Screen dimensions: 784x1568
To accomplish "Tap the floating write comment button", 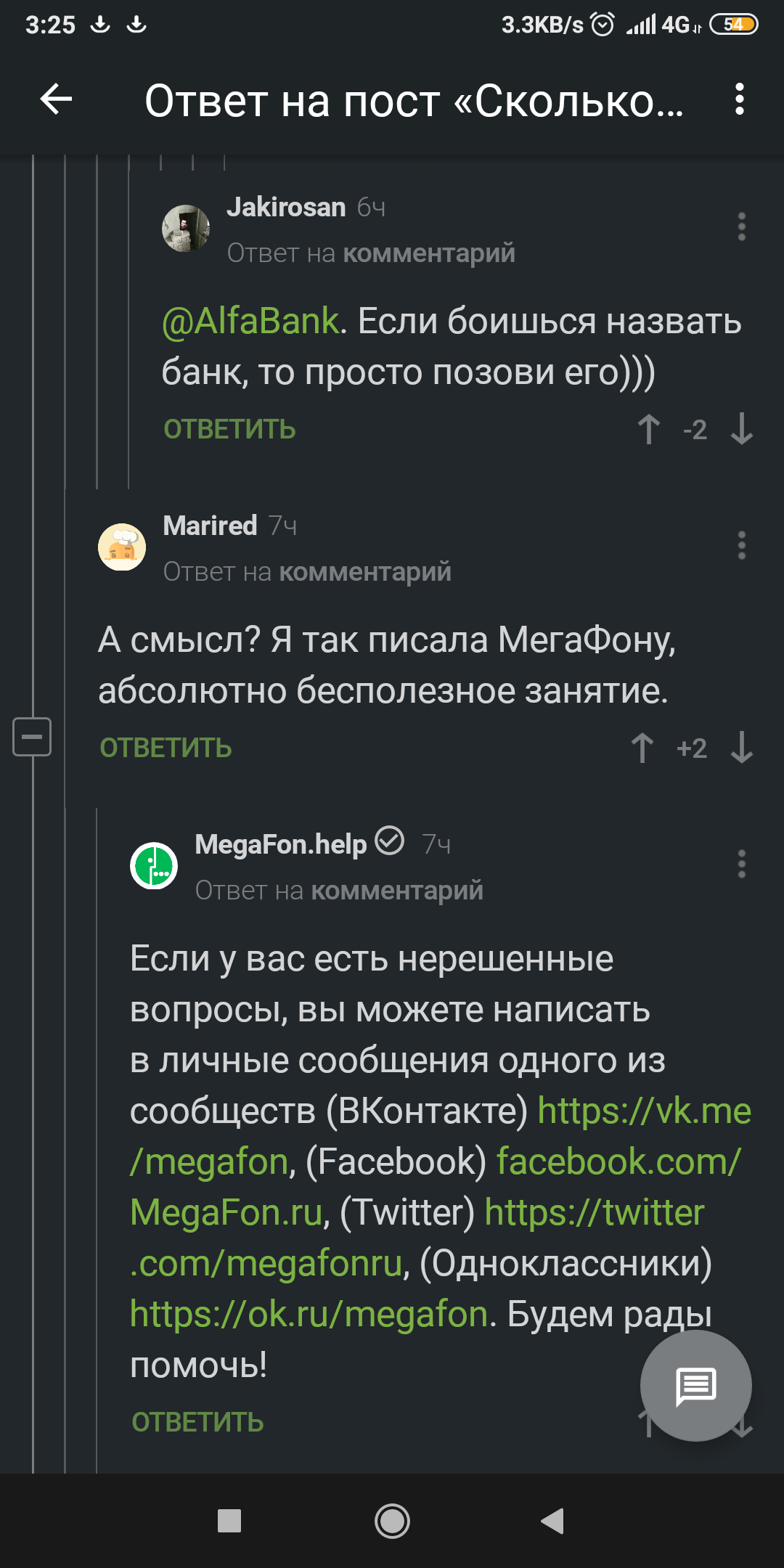I will coord(695,1386).
